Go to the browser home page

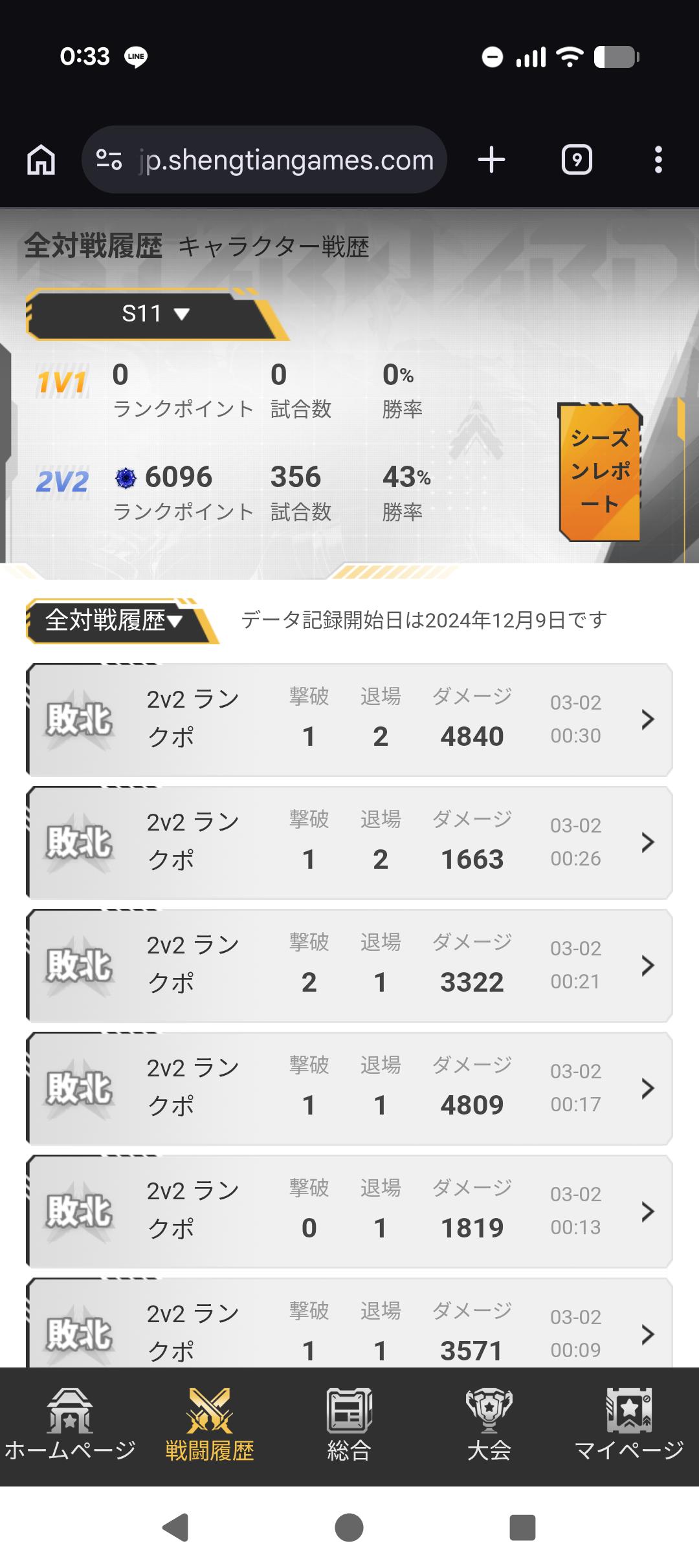(x=41, y=160)
